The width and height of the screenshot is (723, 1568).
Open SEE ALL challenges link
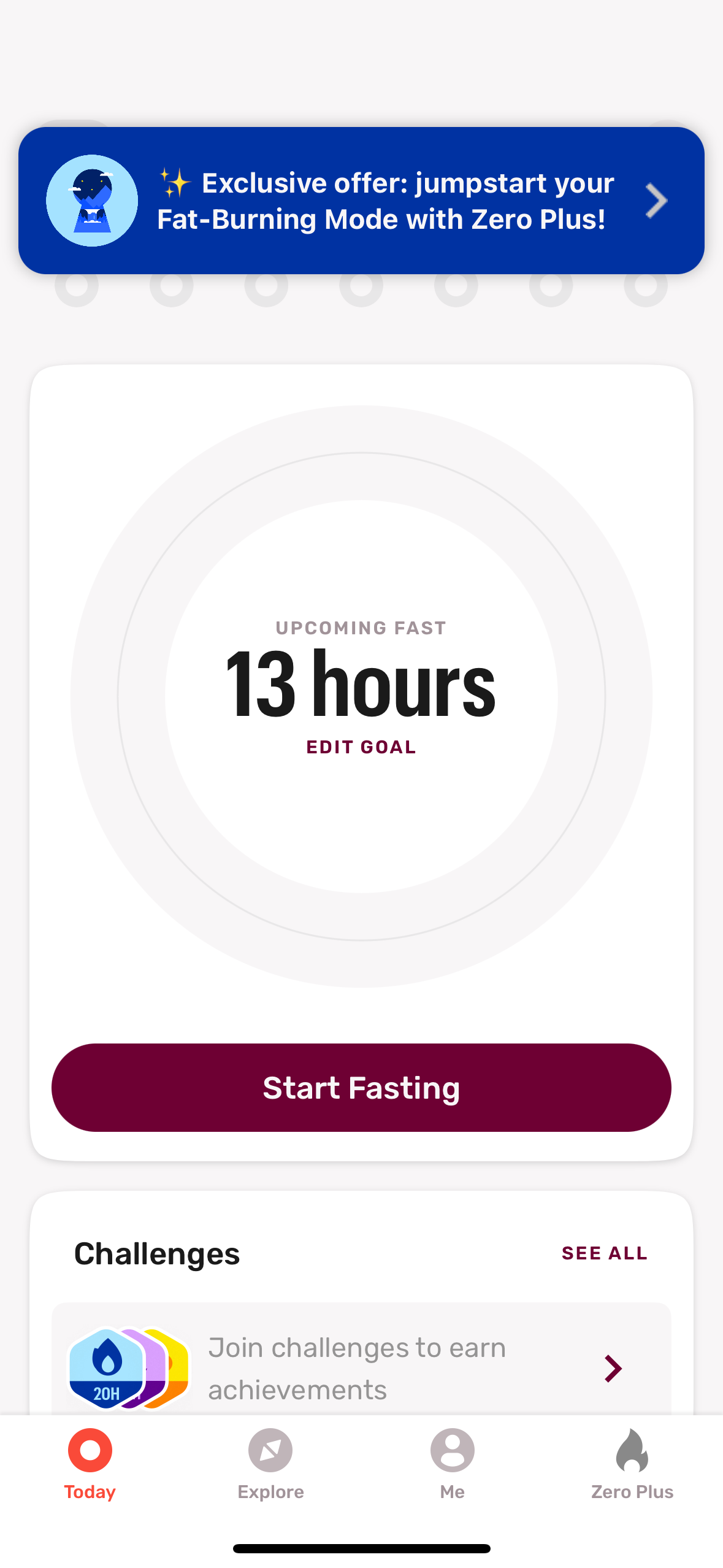(604, 1253)
